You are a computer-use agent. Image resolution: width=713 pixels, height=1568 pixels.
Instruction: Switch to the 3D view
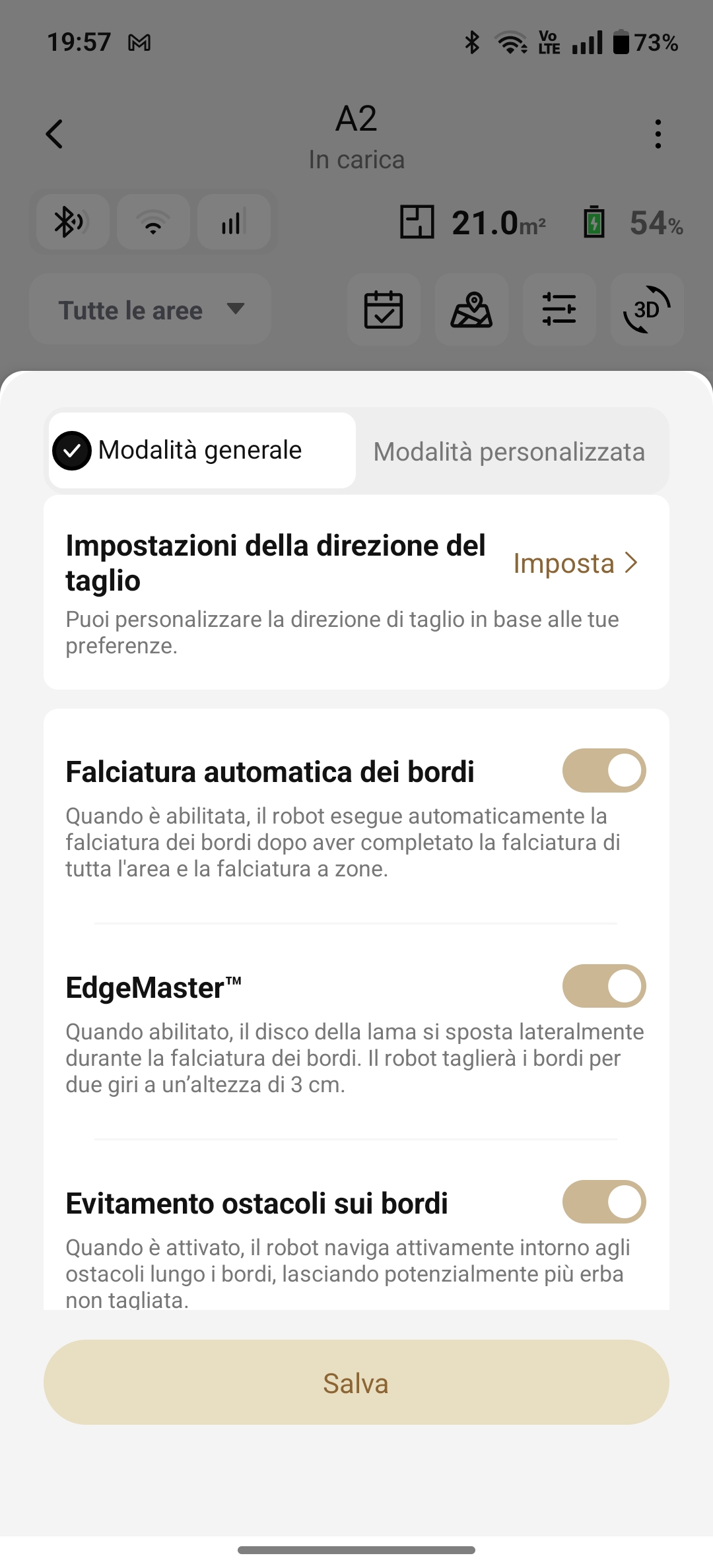[647, 310]
